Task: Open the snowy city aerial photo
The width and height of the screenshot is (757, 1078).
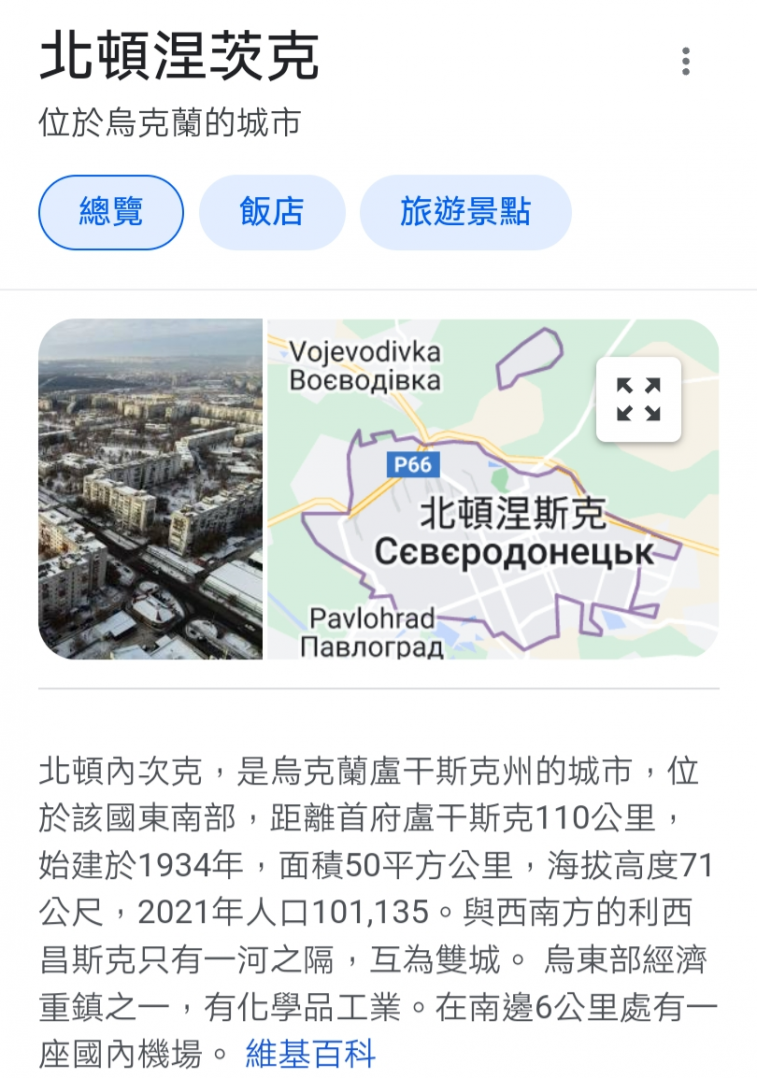Action: tap(150, 490)
